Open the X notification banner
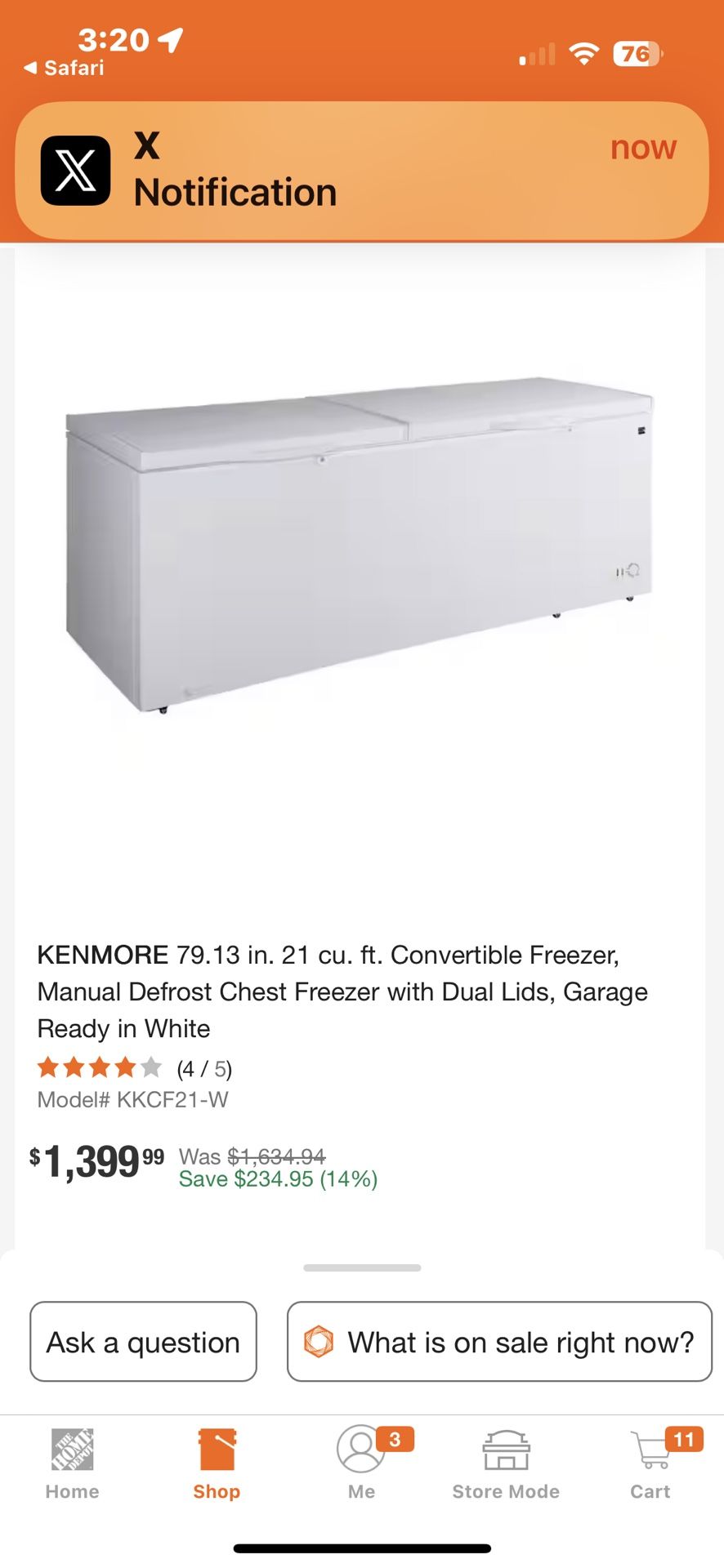Image resolution: width=724 pixels, height=1568 pixels. pyautogui.click(x=361, y=170)
